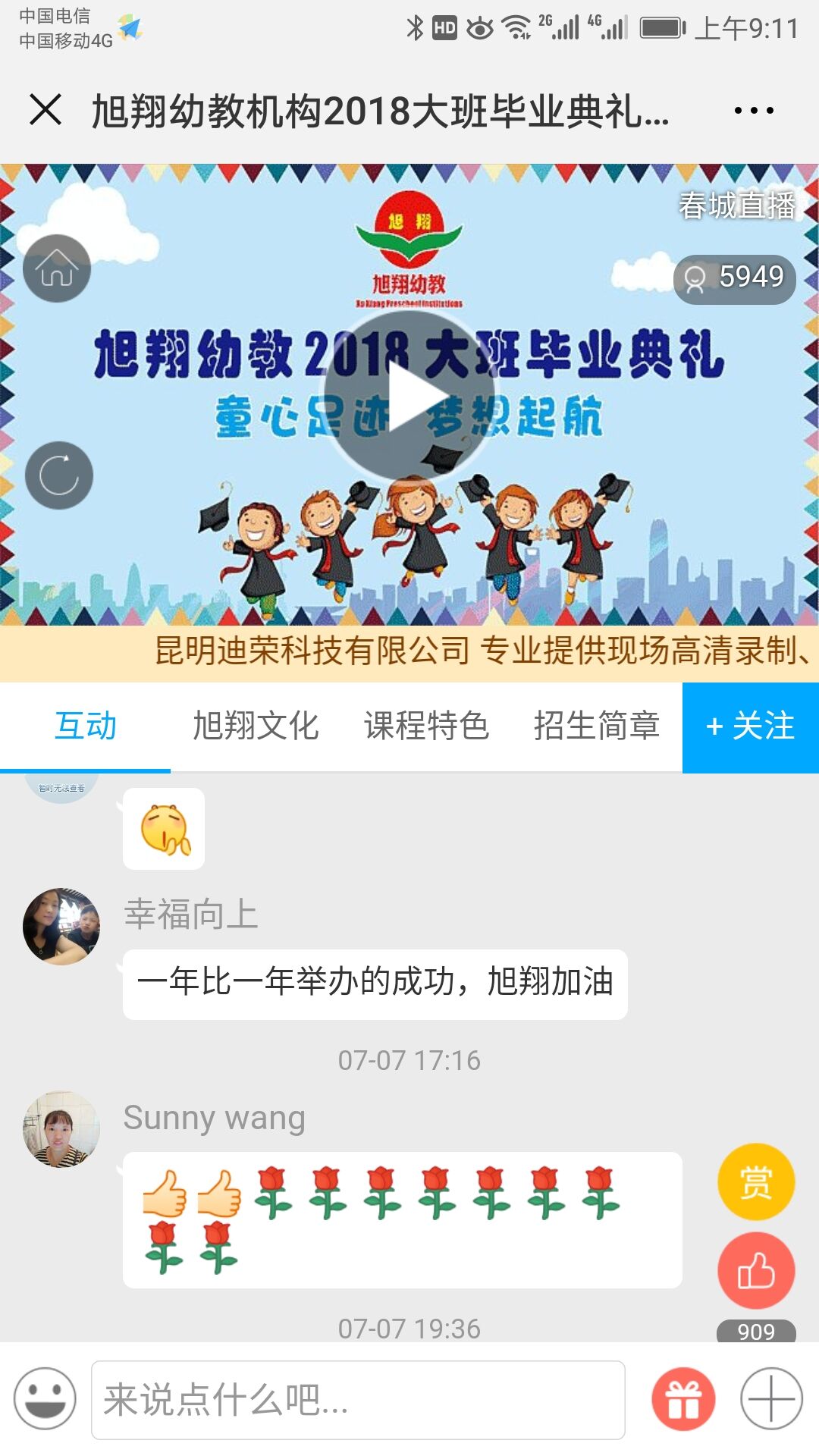
Task: Close the live broadcast page
Action: [x=45, y=110]
